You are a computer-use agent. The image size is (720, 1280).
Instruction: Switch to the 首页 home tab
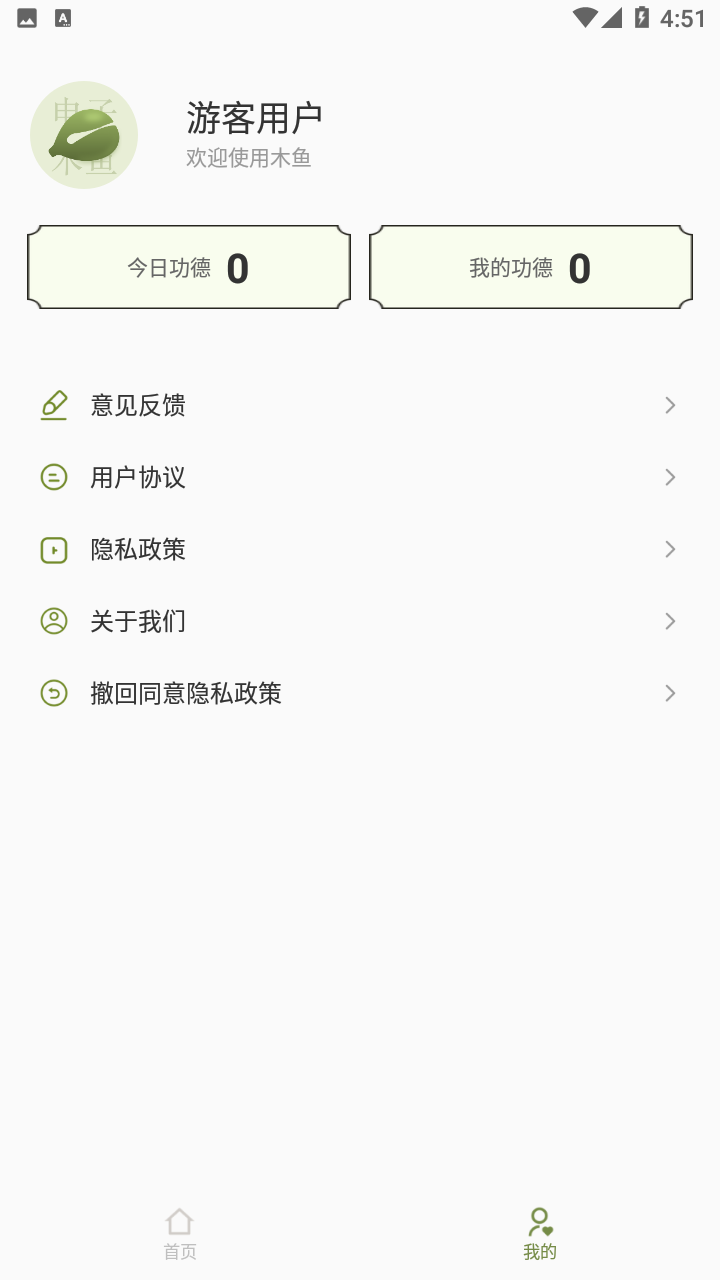pyautogui.click(x=180, y=1233)
